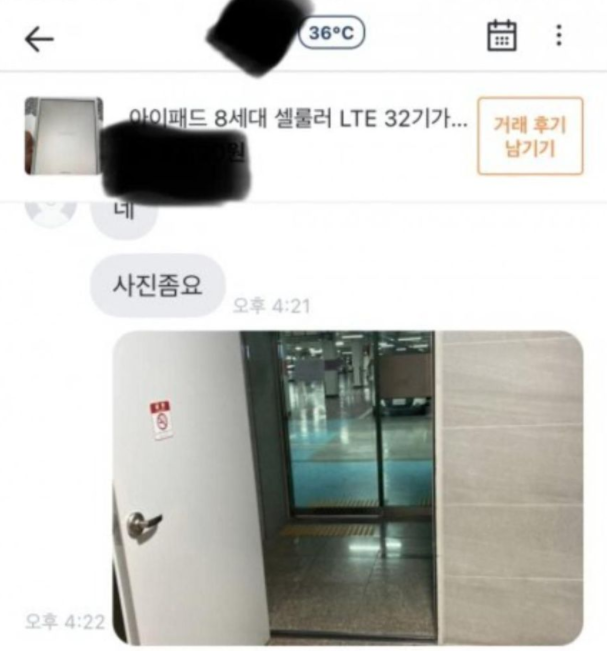This screenshot has width=607, height=651.
Task: Open the three-dot overflow menu
Action: [558, 36]
